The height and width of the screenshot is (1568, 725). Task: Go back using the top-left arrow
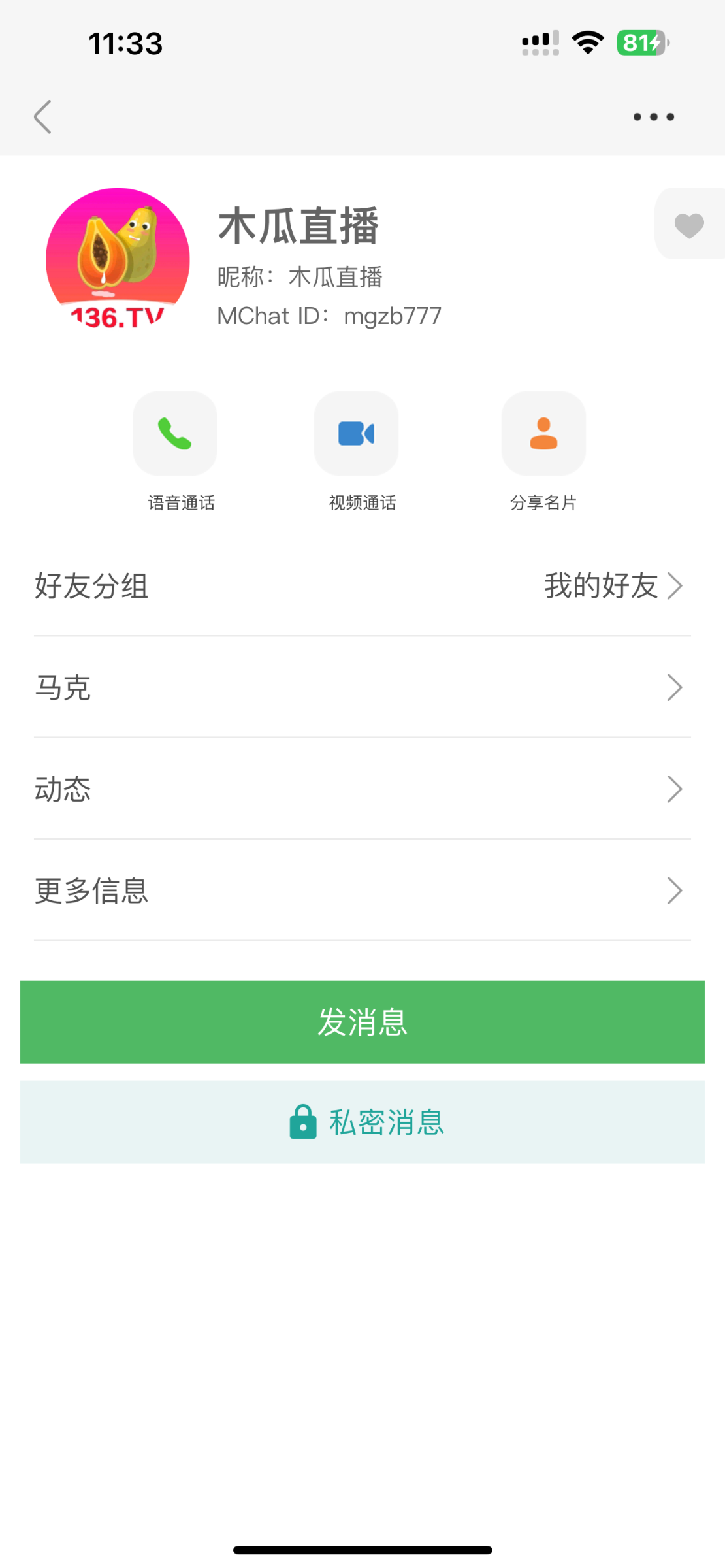(x=43, y=117)
